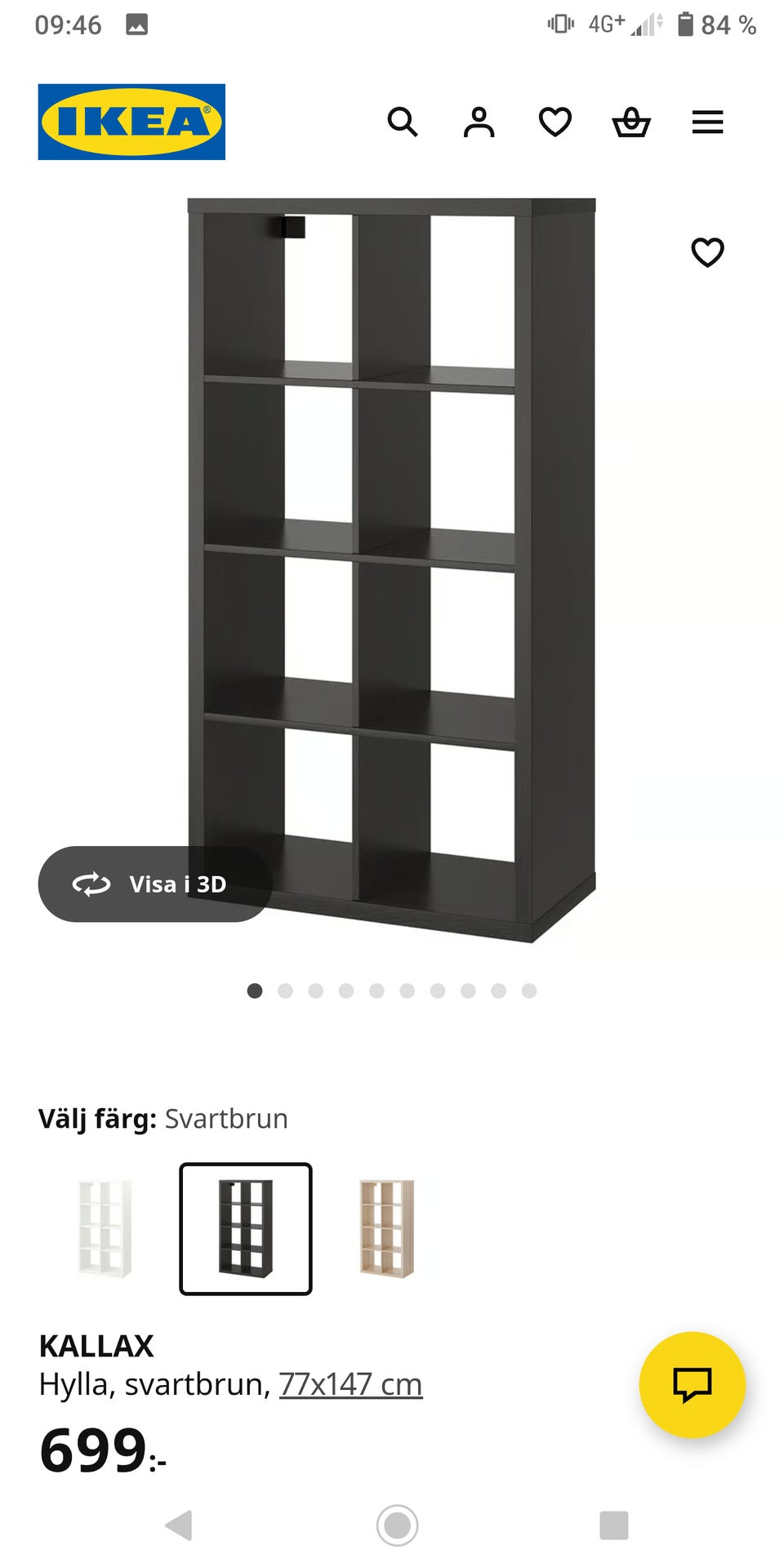Open your IKEA account profile
Screen dimensions: 784x1568
tap(479, 122)
